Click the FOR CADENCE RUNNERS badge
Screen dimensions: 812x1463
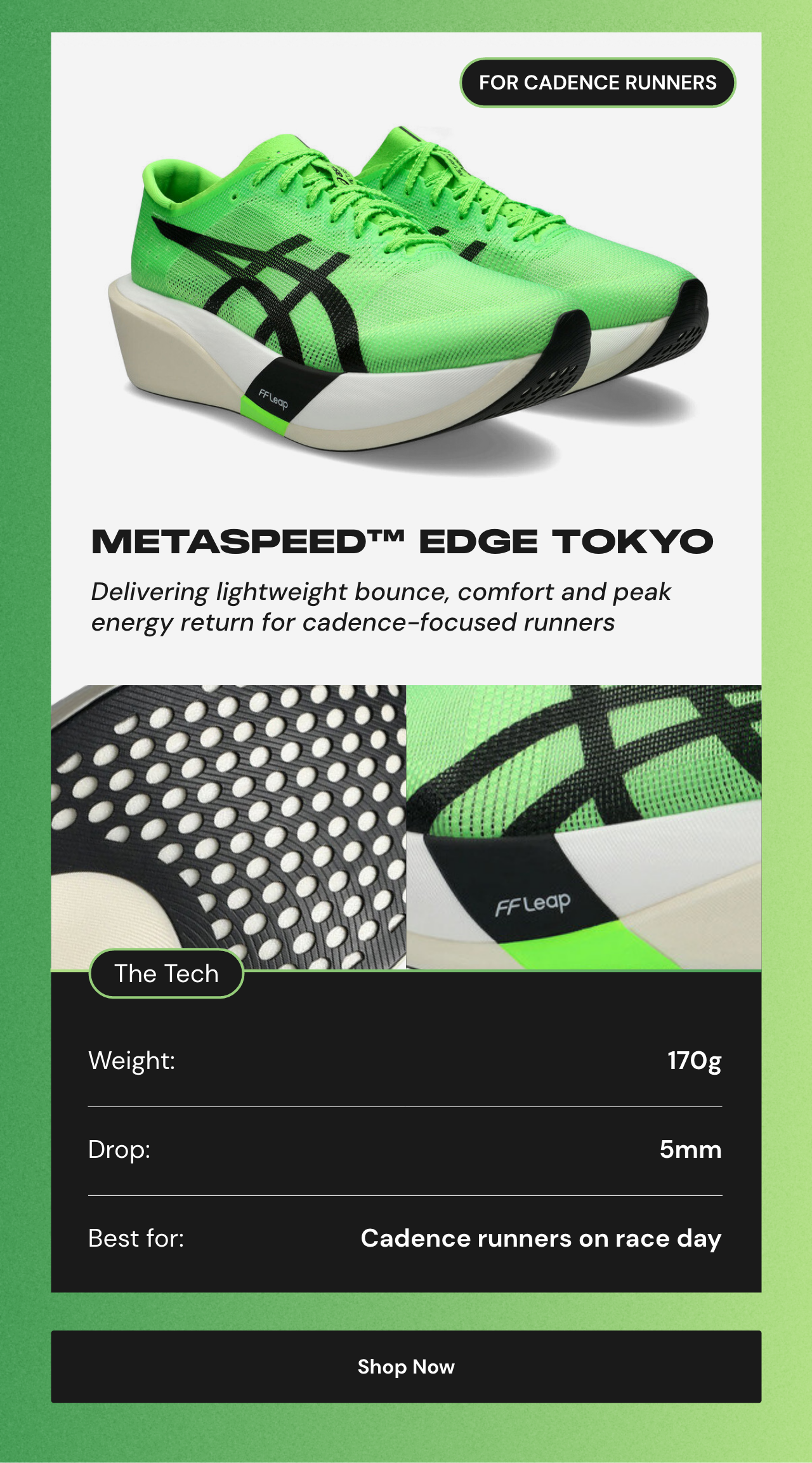[x=597, y=82]
